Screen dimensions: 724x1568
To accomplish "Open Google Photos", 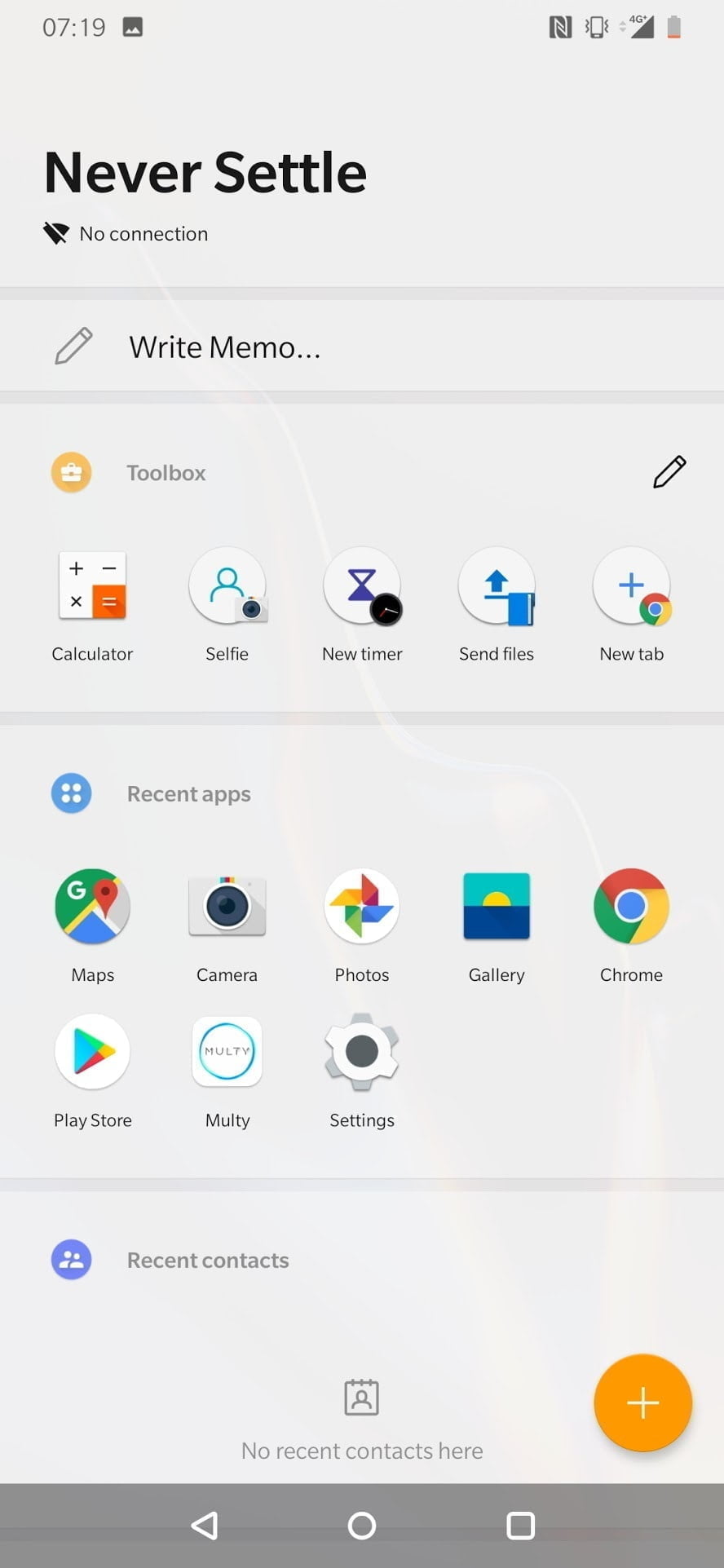I will pos(362,907).
